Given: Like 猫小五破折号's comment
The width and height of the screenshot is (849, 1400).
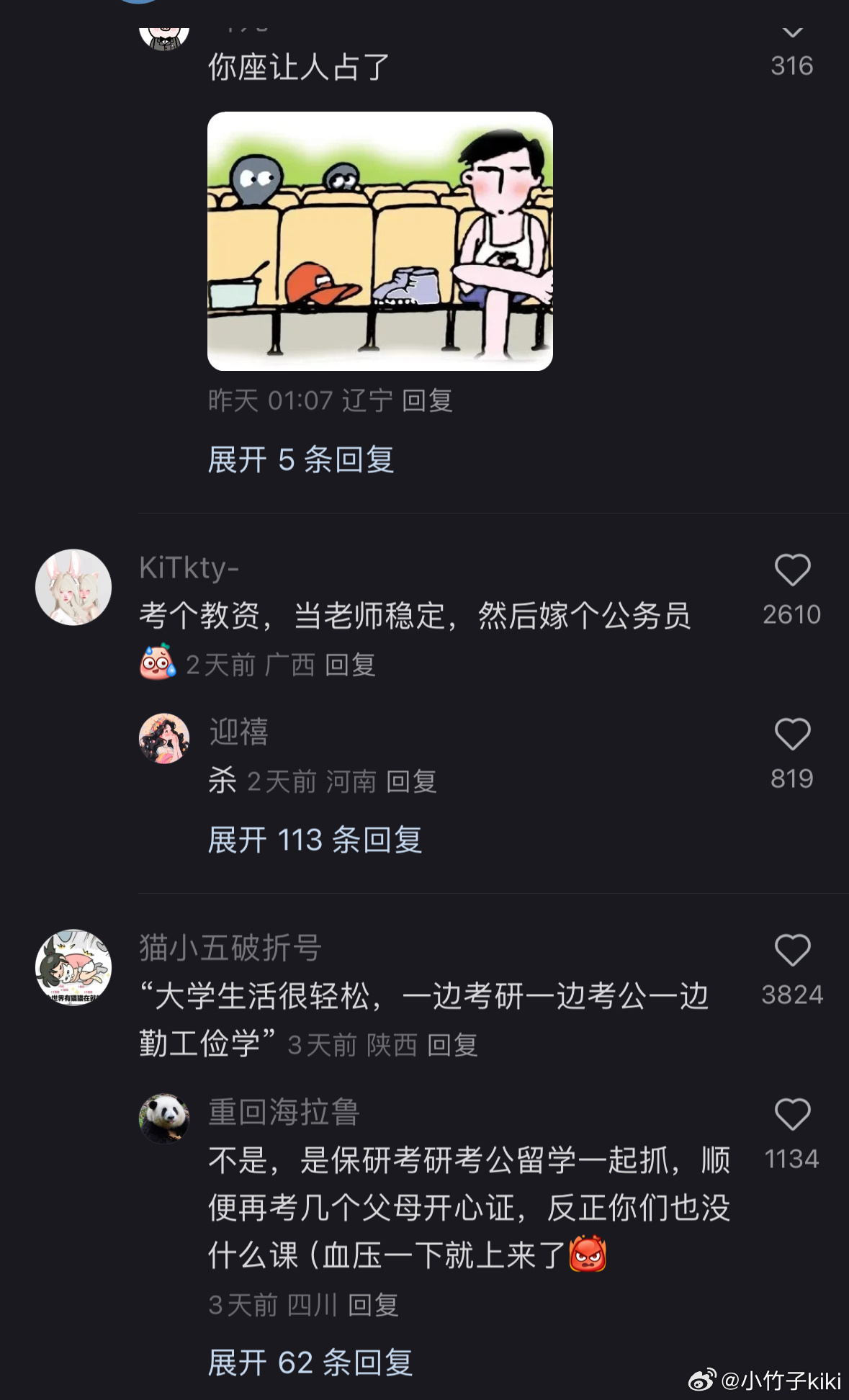Looking at the screenshot, I should (792, 951).
